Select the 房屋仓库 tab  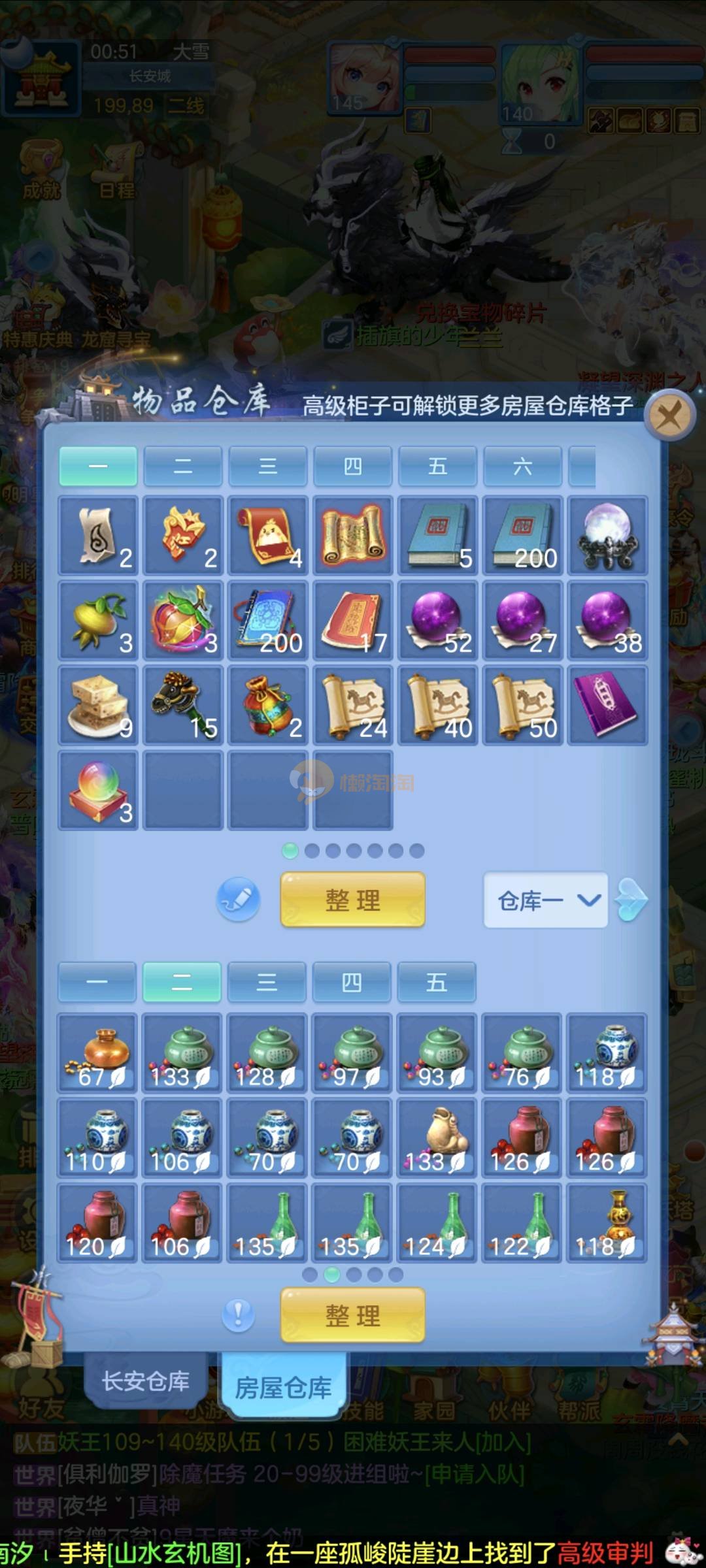click(x=283, y=1387)
